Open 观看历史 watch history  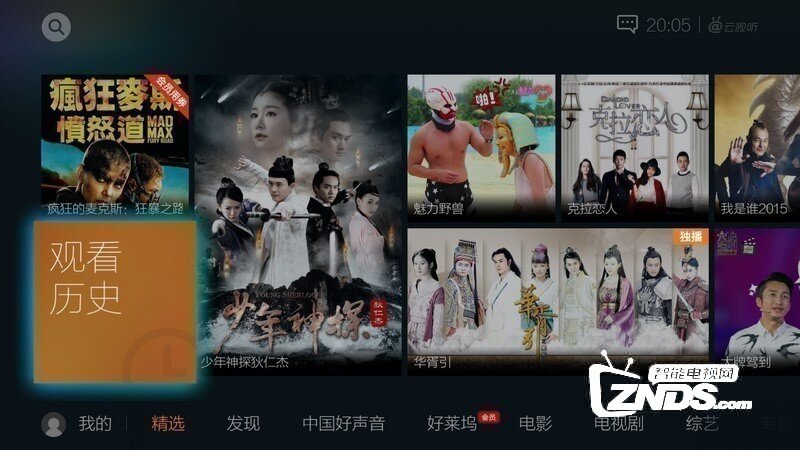pyautogui.click(x=115, y=301)
